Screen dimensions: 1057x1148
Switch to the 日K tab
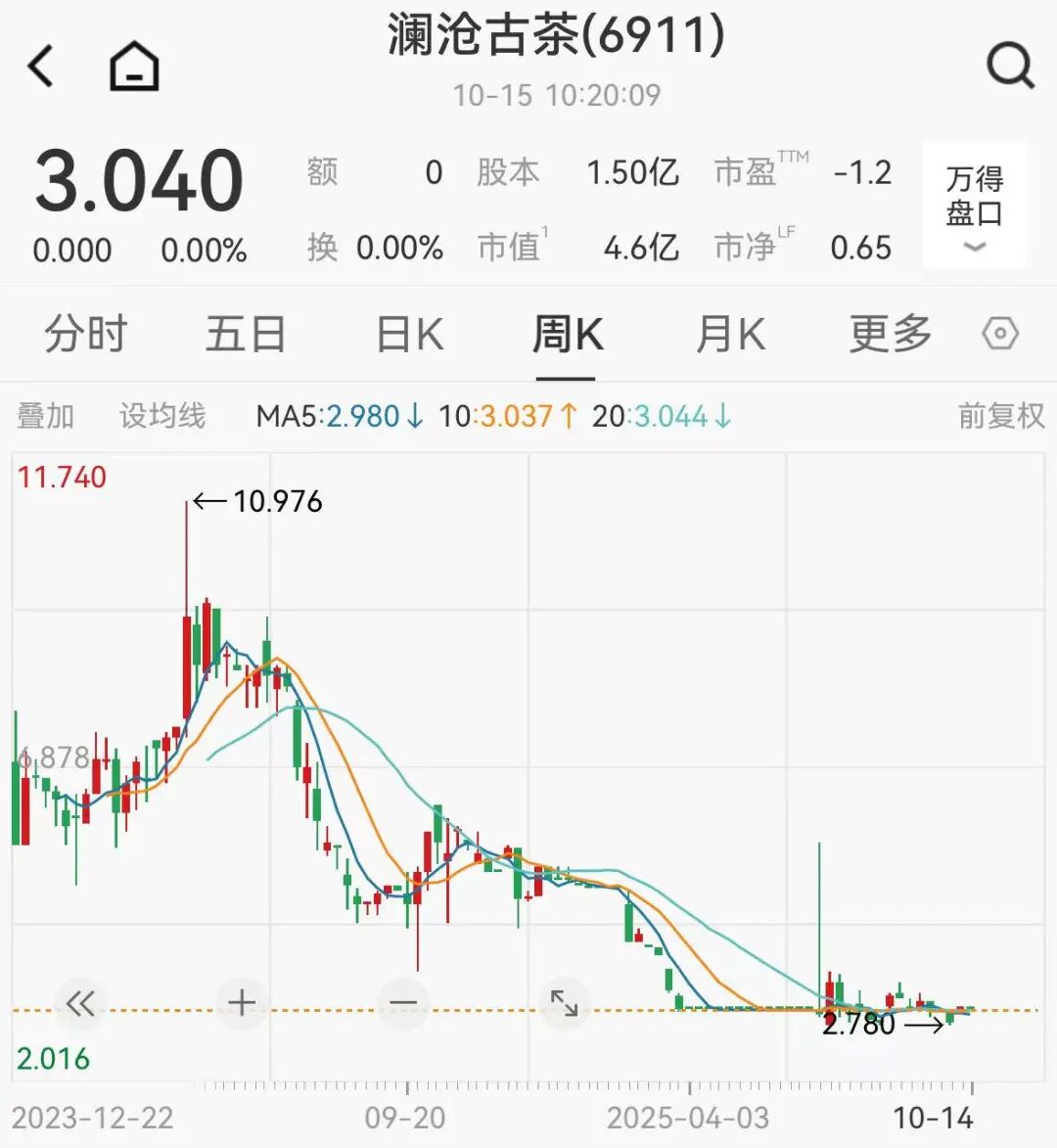tap(409, 335)
